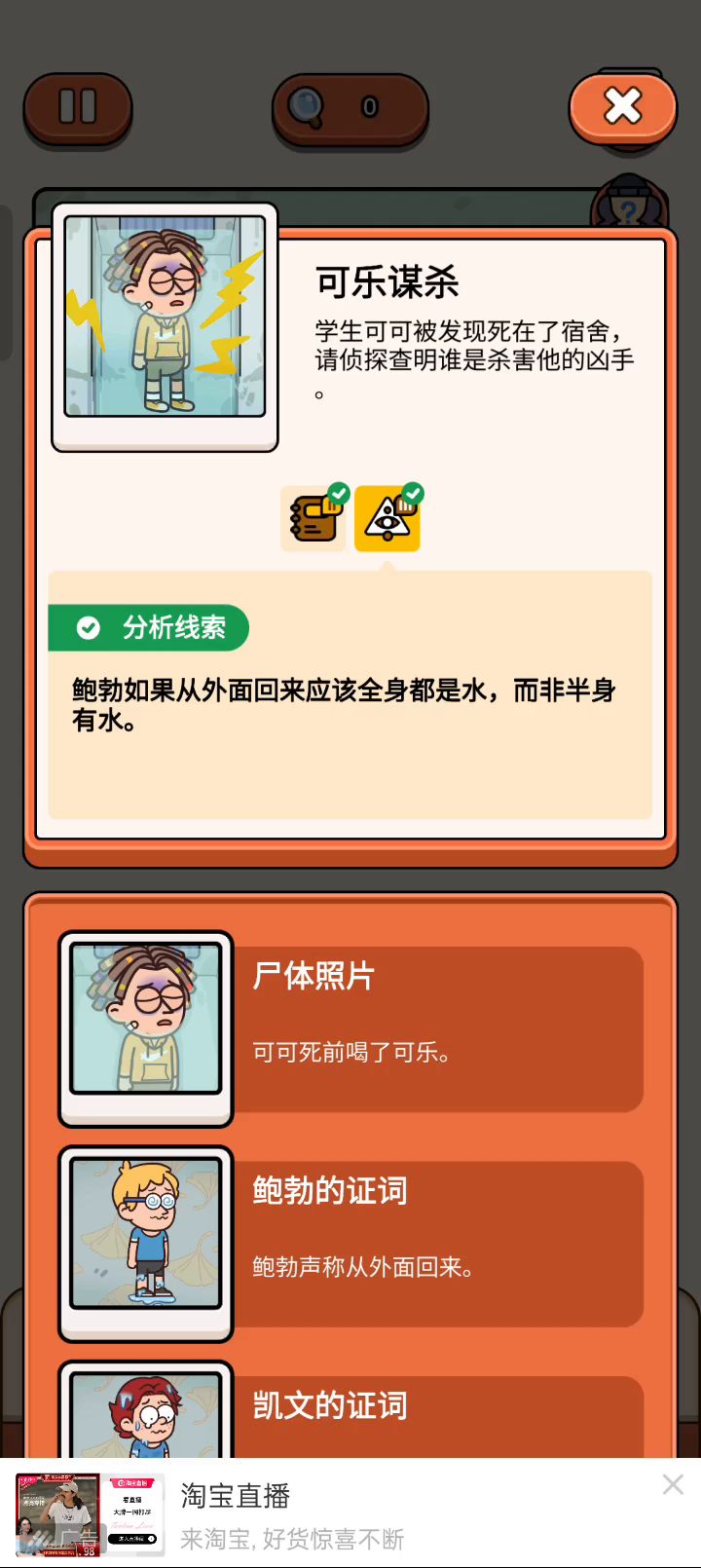Select the notebook clue tab
Viewport: 701px width, 1568px height.
pos(314,518)
